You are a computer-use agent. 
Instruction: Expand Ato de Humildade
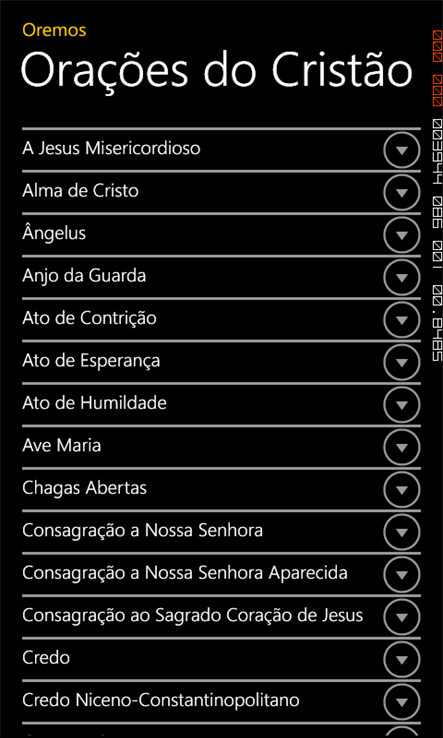[x=402, y=405]
